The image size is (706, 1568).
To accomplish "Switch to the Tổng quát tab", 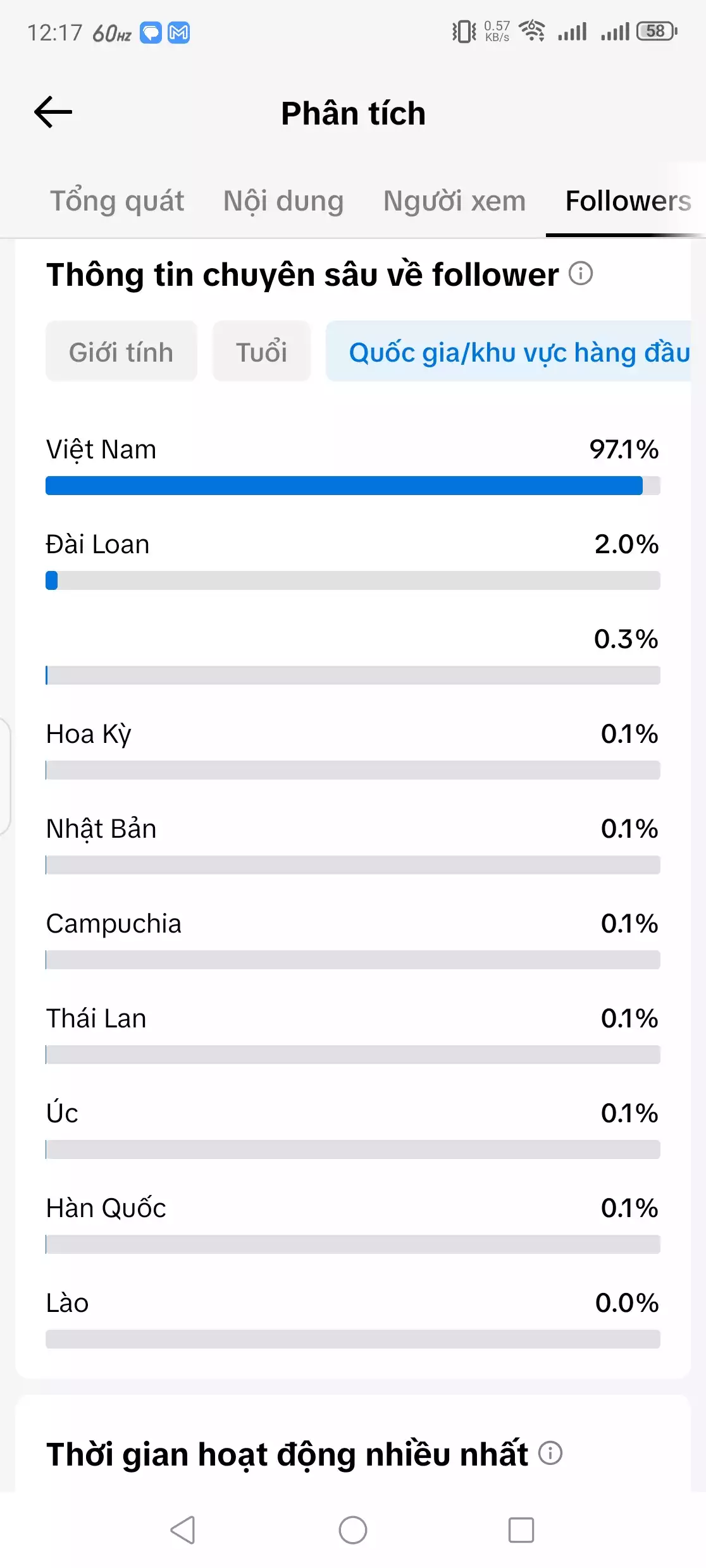I will click(x=117, y=201).
